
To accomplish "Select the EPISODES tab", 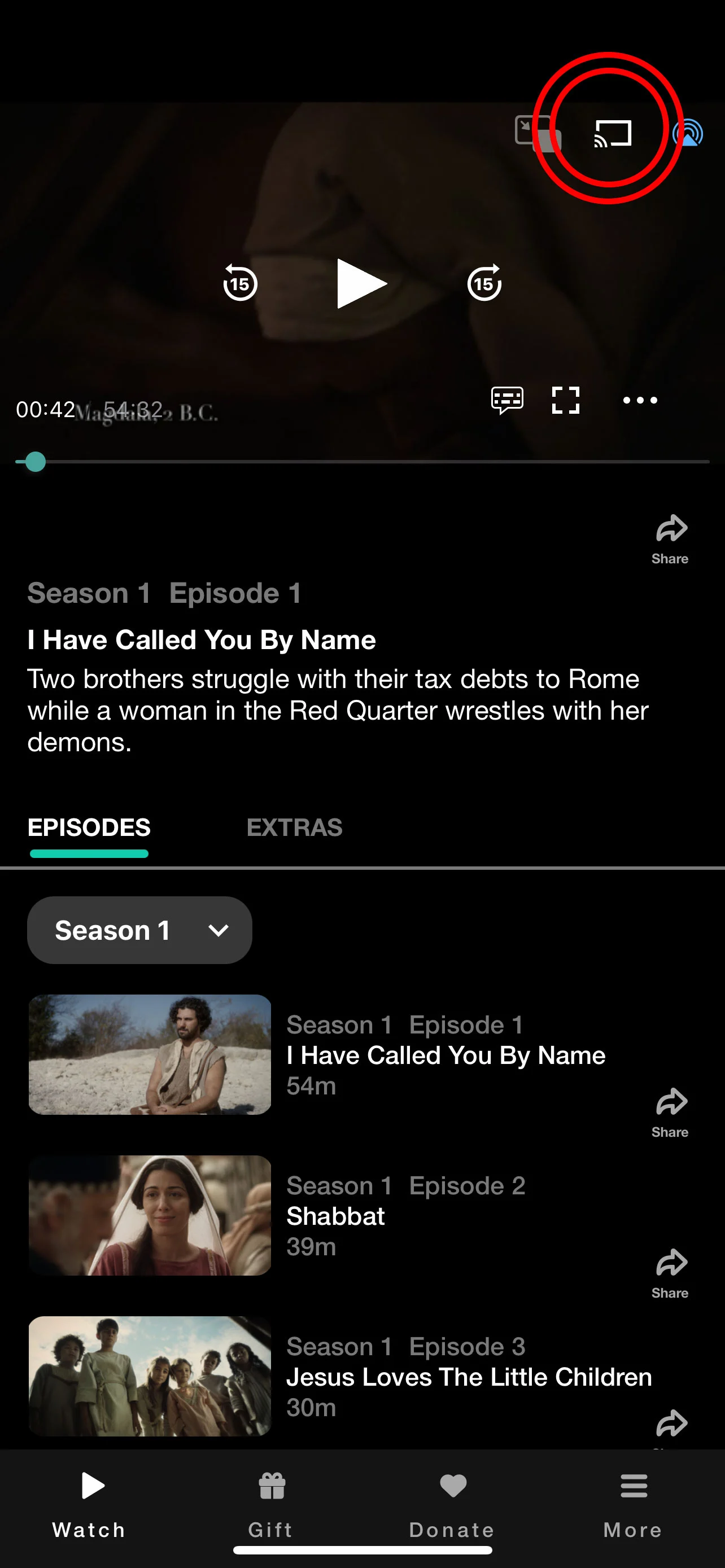I will tap(89, 828).
